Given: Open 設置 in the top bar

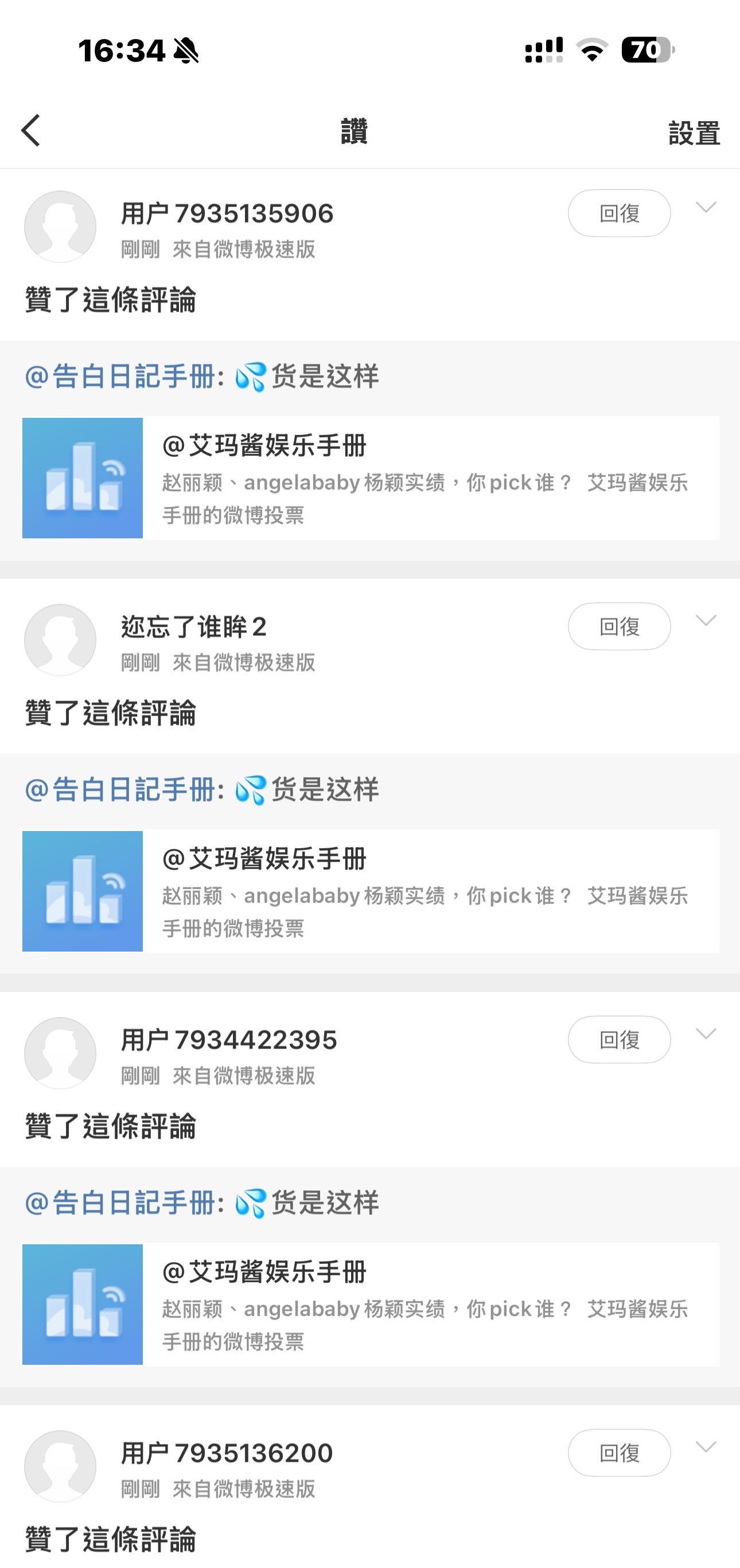Looking at the screenshot, I should pos(694,132).
